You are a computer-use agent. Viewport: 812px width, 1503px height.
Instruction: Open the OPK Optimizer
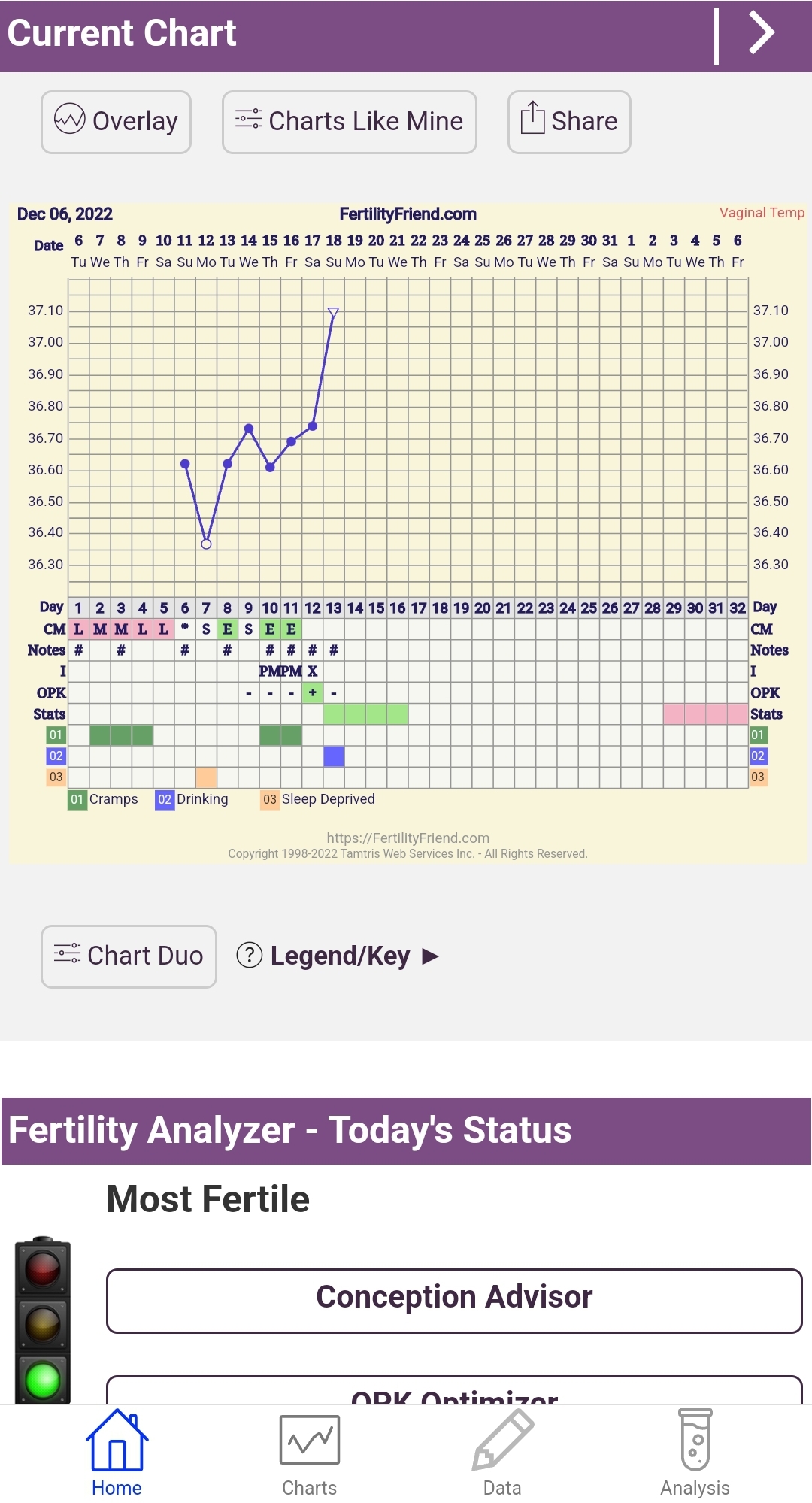(454, 1392)
